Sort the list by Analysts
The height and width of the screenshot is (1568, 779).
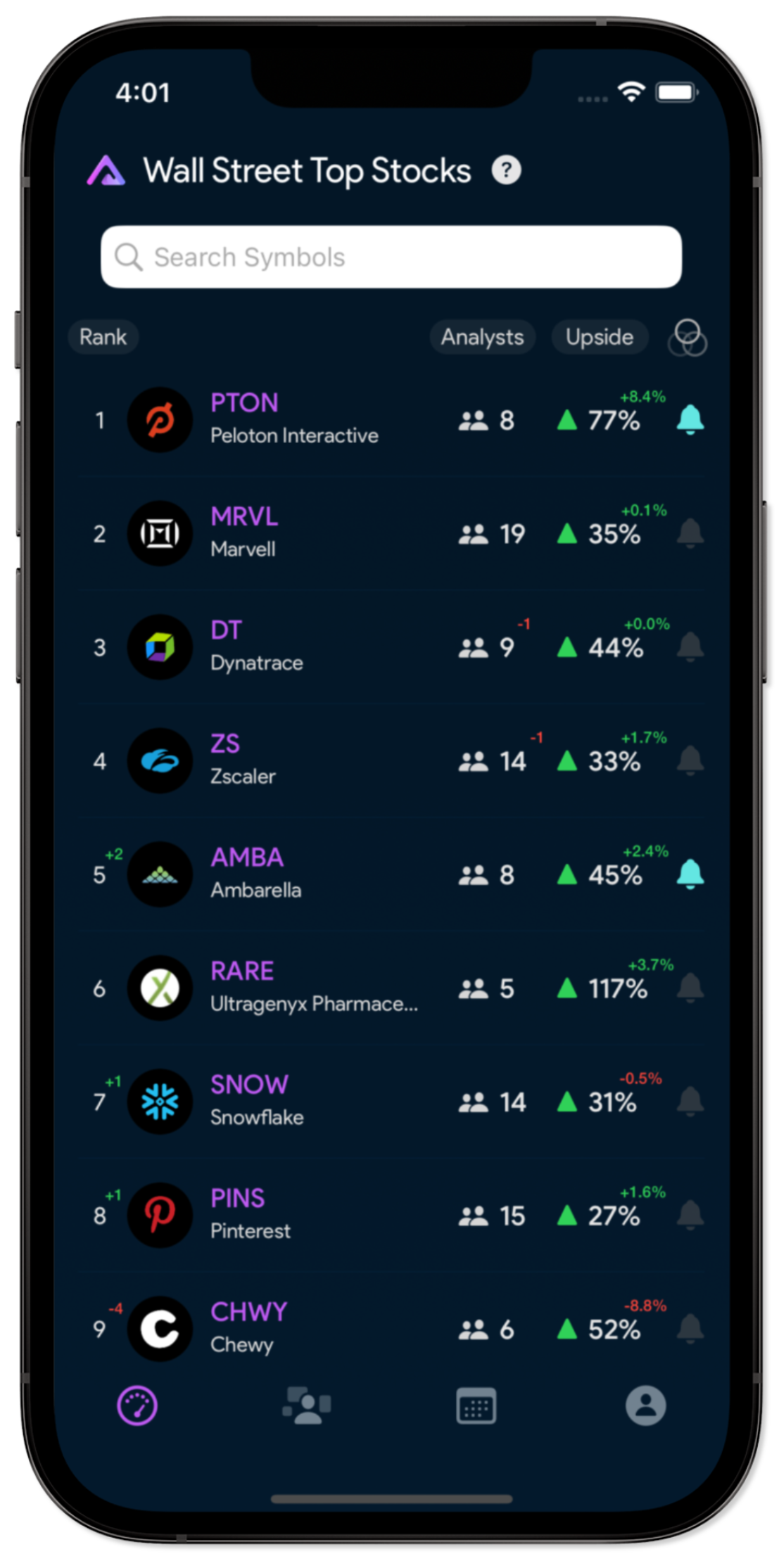click(482, 337)
